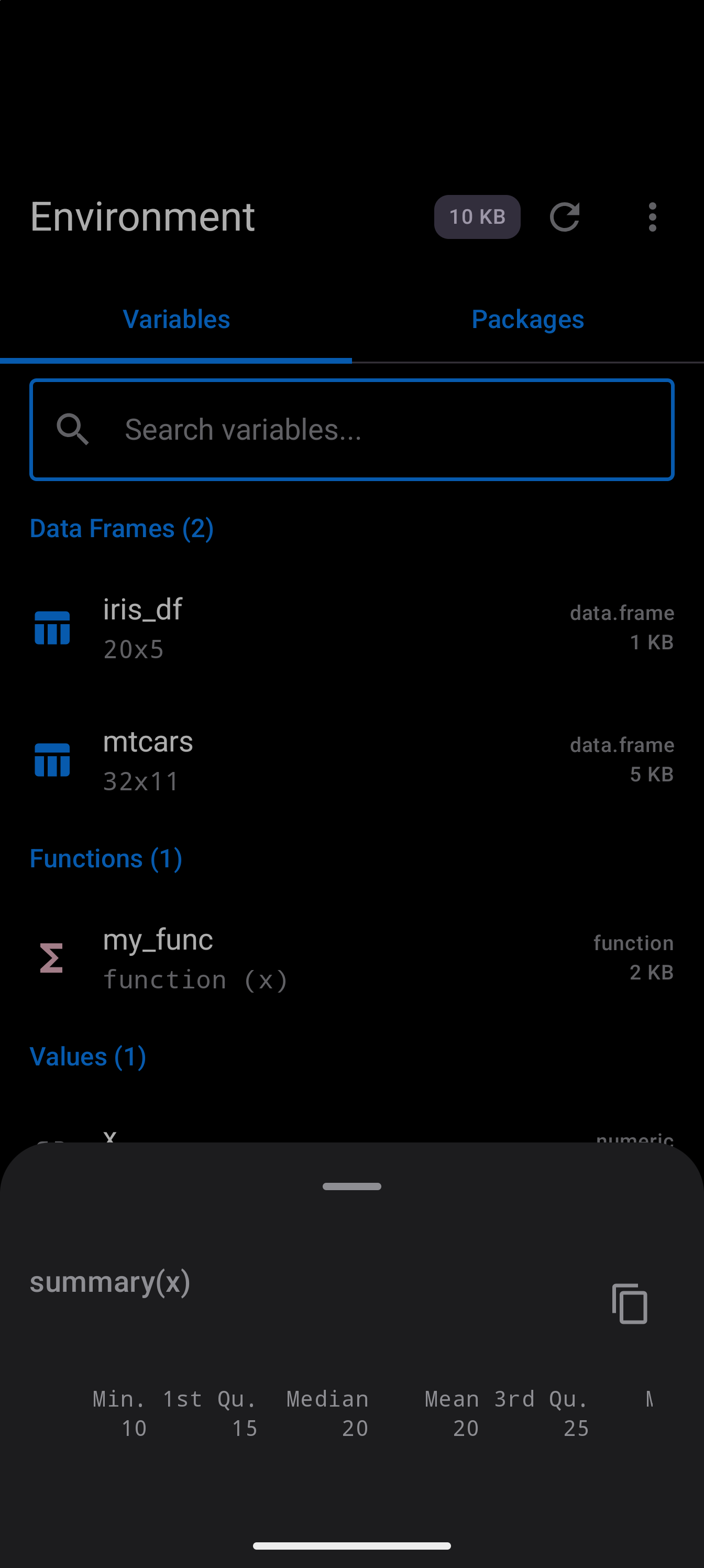Tap the bottom sheet drag handle

[x=351, y=1186]
